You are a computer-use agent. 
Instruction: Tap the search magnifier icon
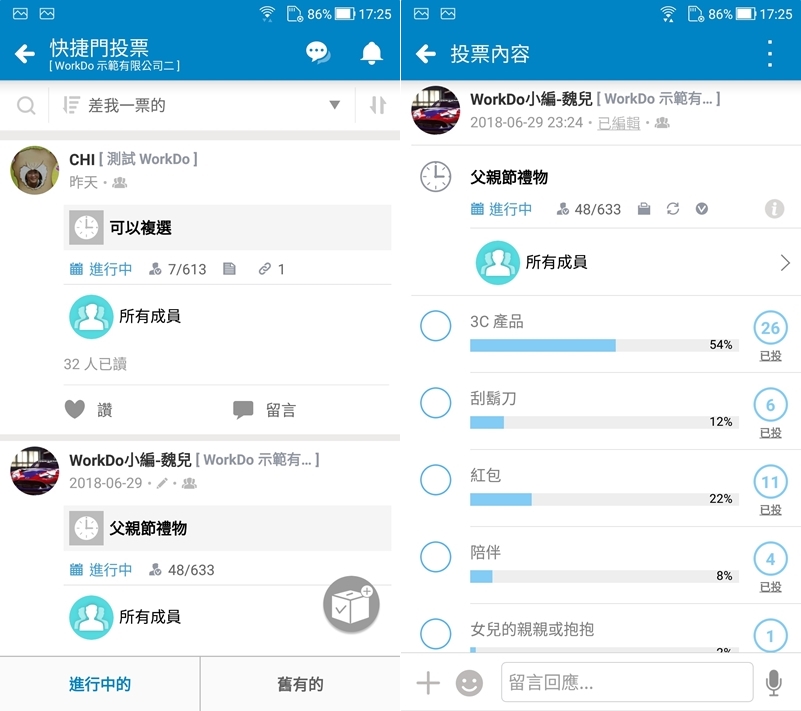click(x=26, y=106)
